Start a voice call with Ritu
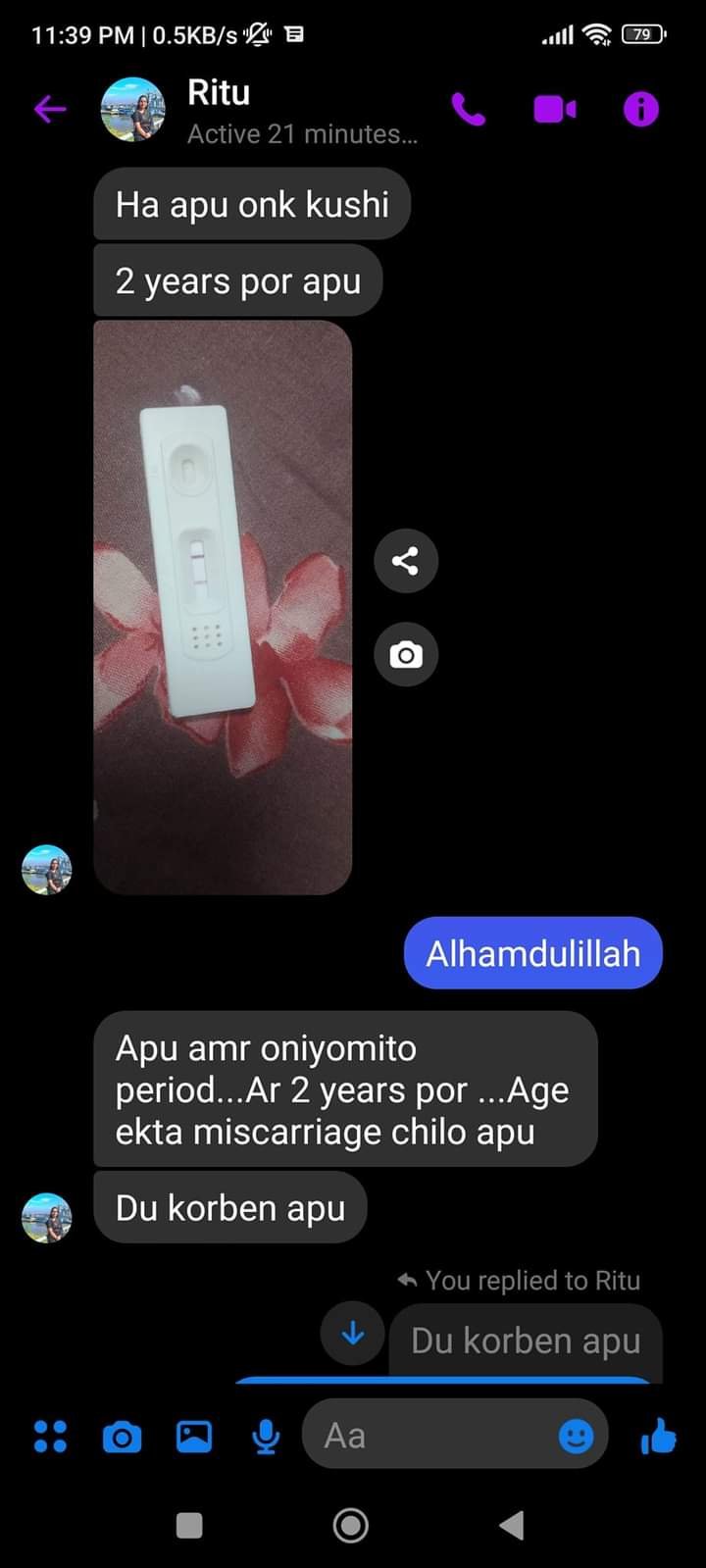The height and width of the screenshot is (1568, 706). coord(469,109)
